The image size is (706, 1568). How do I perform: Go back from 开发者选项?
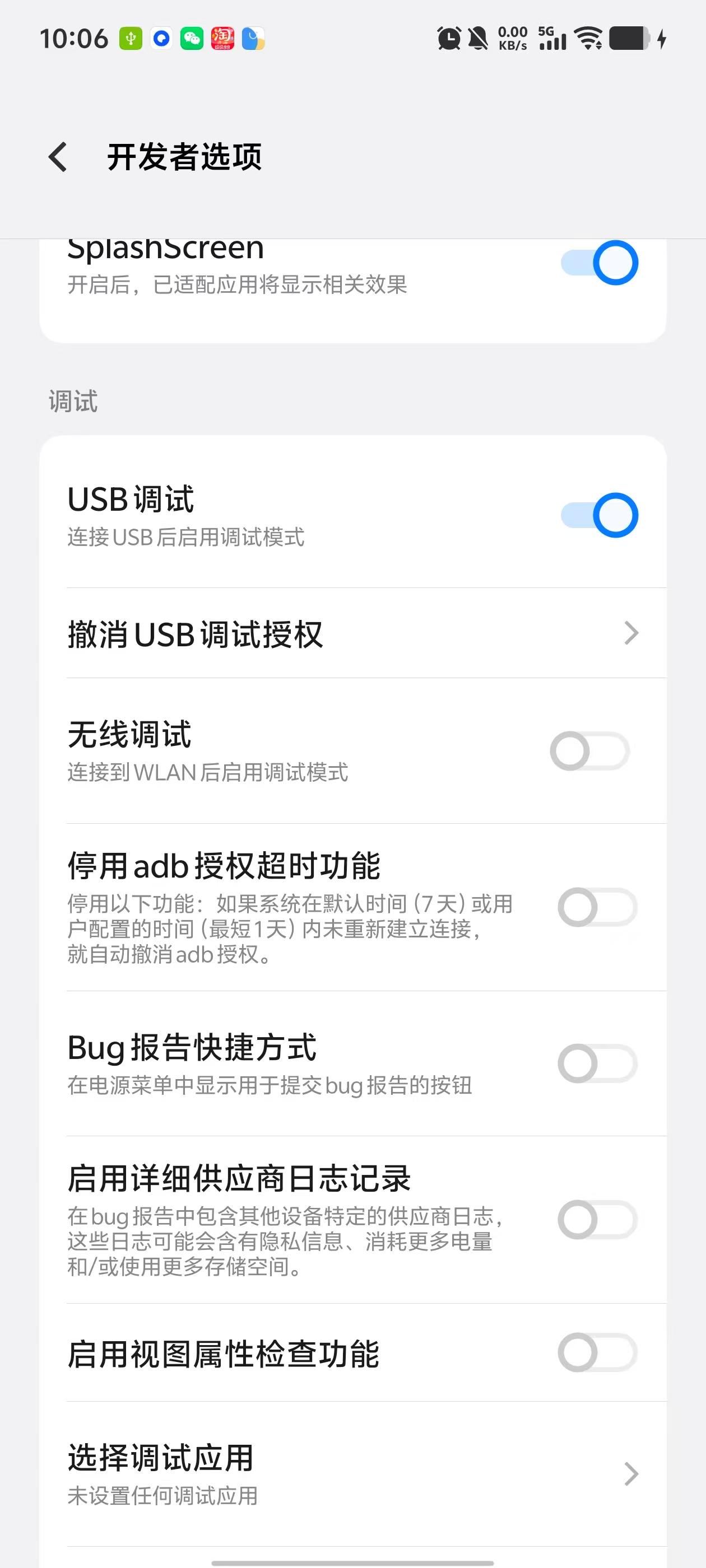58,157
